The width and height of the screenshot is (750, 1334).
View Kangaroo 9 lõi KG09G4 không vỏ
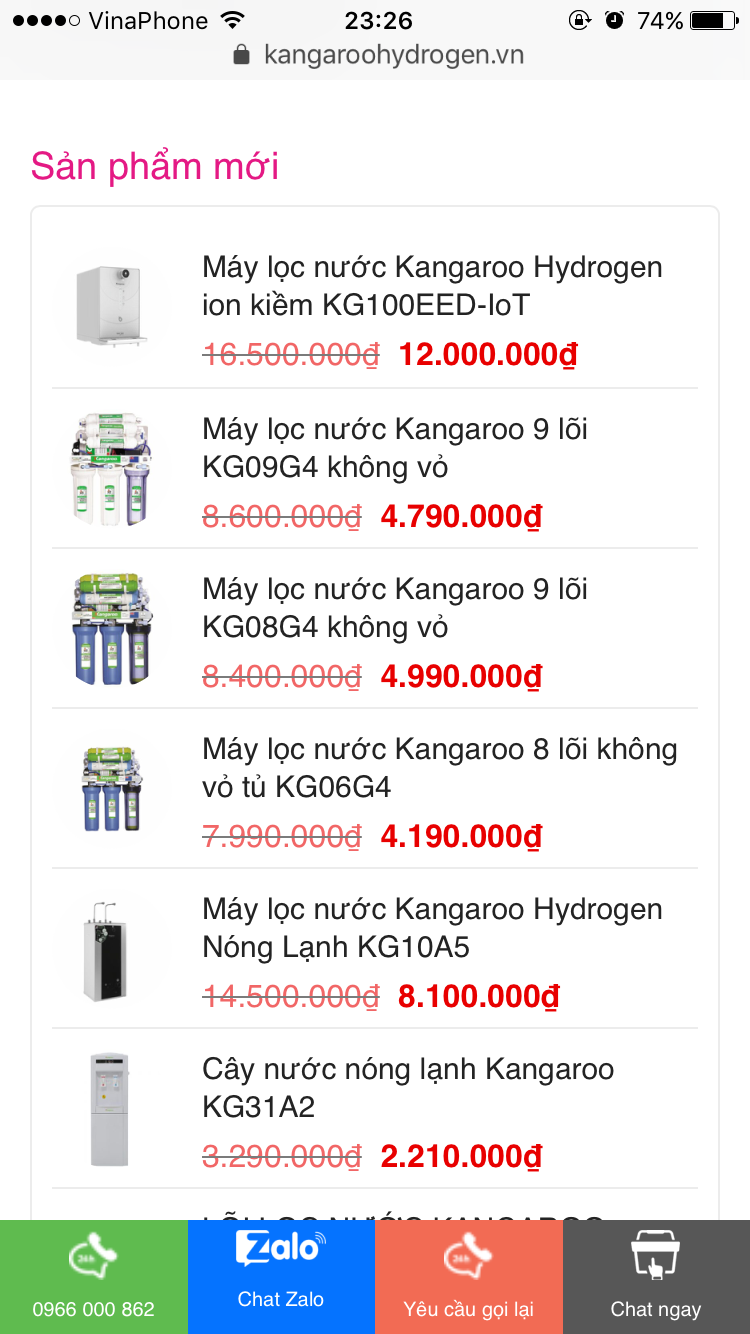point(395,448)
